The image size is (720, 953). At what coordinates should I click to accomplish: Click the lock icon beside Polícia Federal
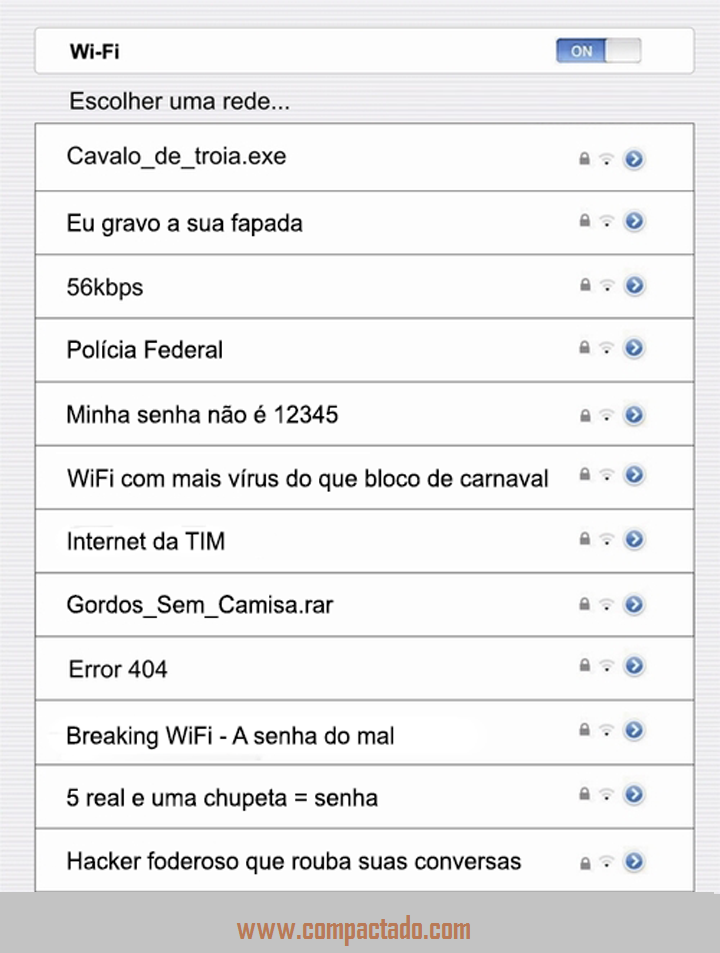pos(584,349)
